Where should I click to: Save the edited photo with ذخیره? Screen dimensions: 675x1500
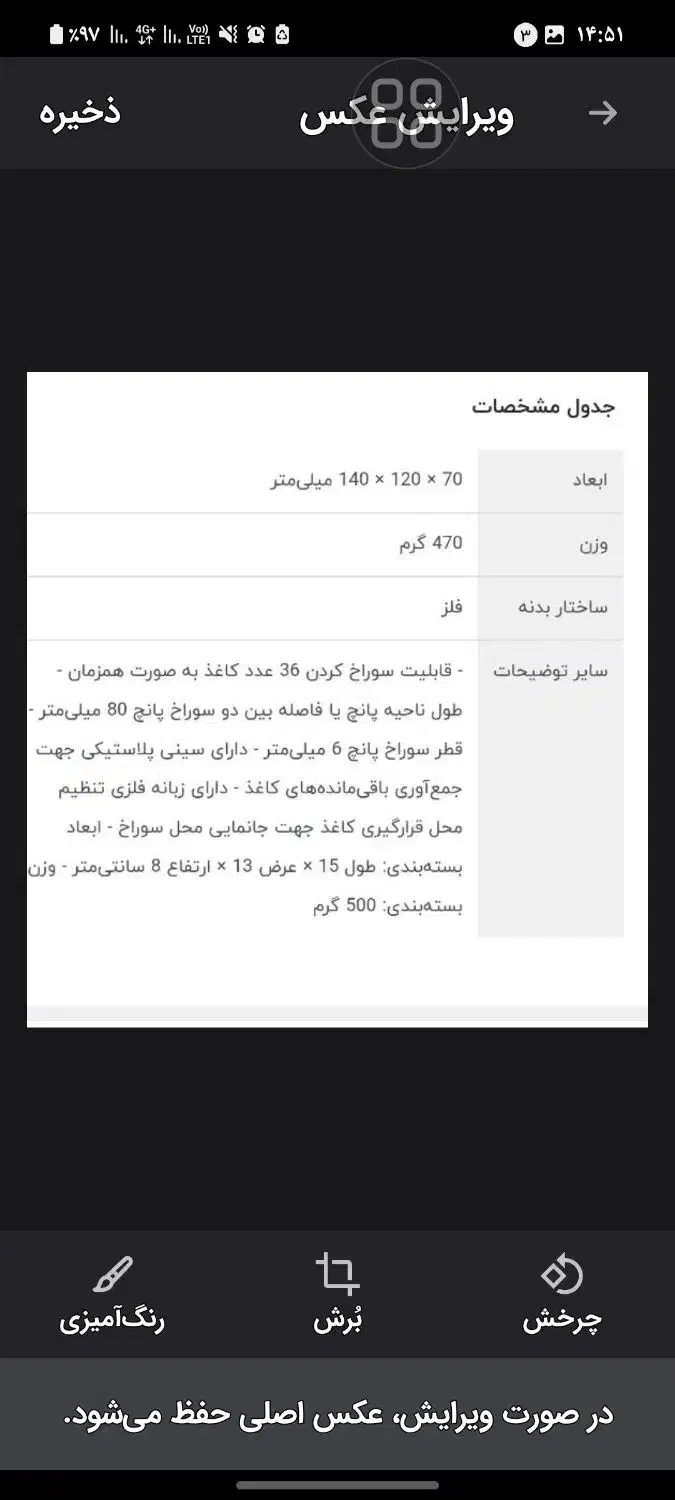[x=80, y=113]
